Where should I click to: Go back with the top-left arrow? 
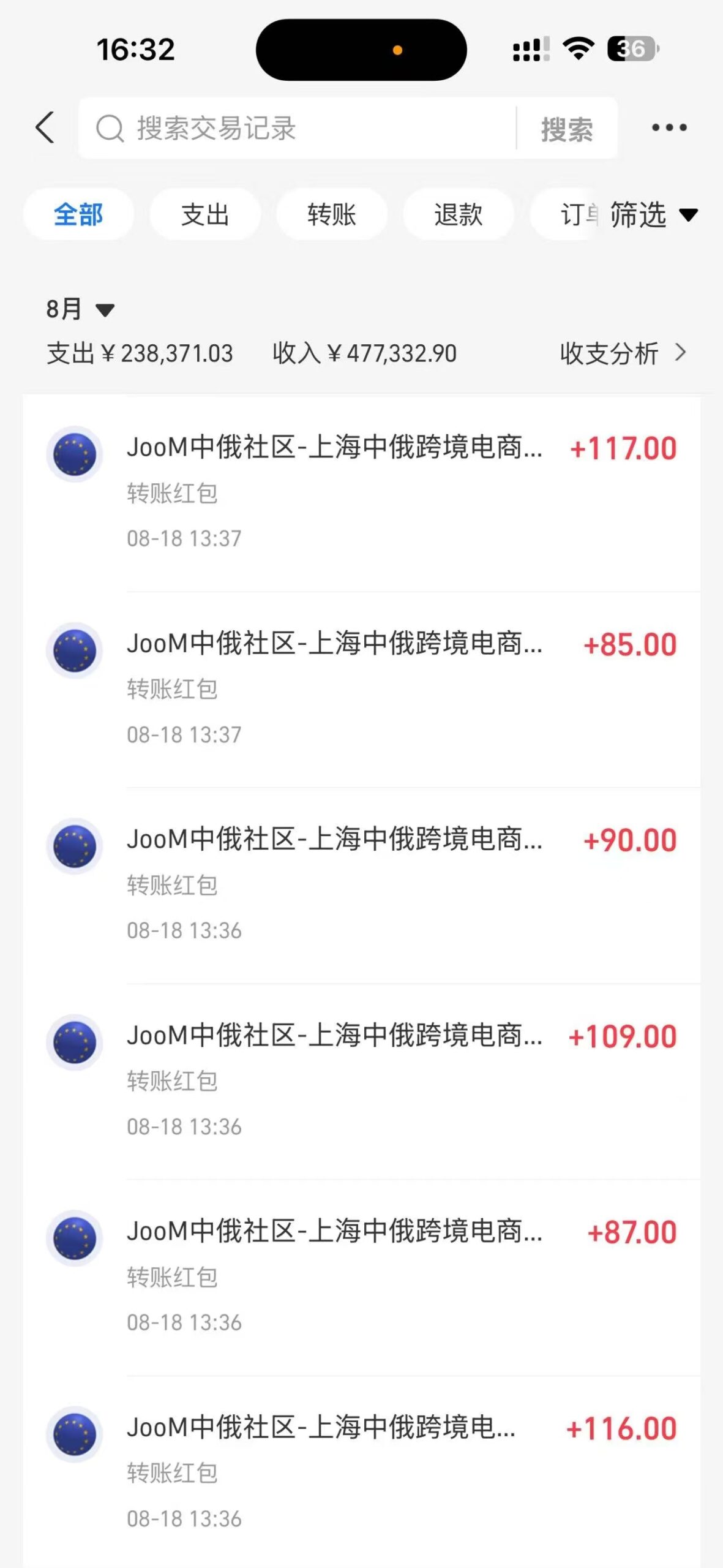coord(45,128)
